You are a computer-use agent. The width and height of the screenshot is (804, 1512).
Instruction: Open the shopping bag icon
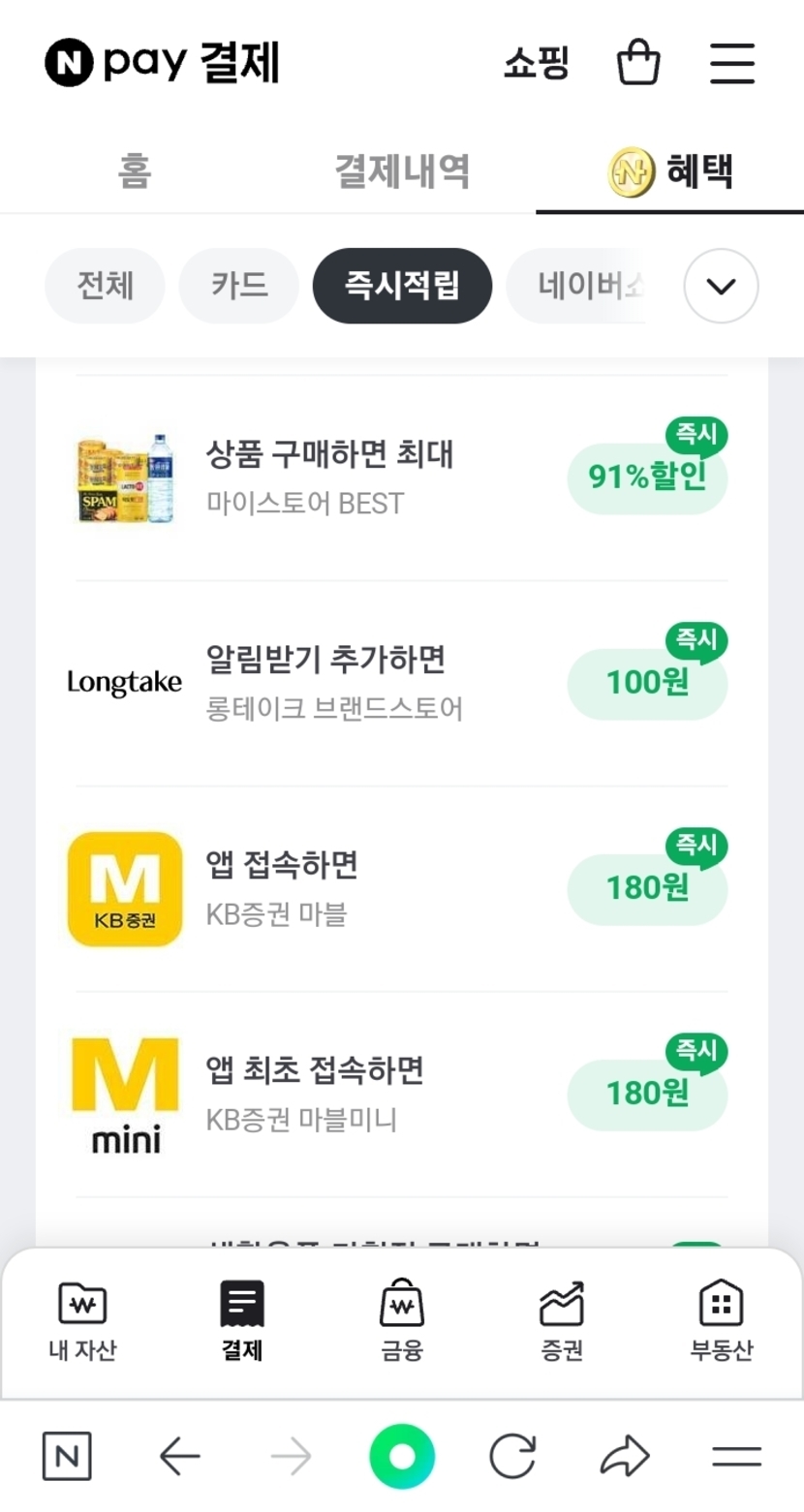click(638, 64)
